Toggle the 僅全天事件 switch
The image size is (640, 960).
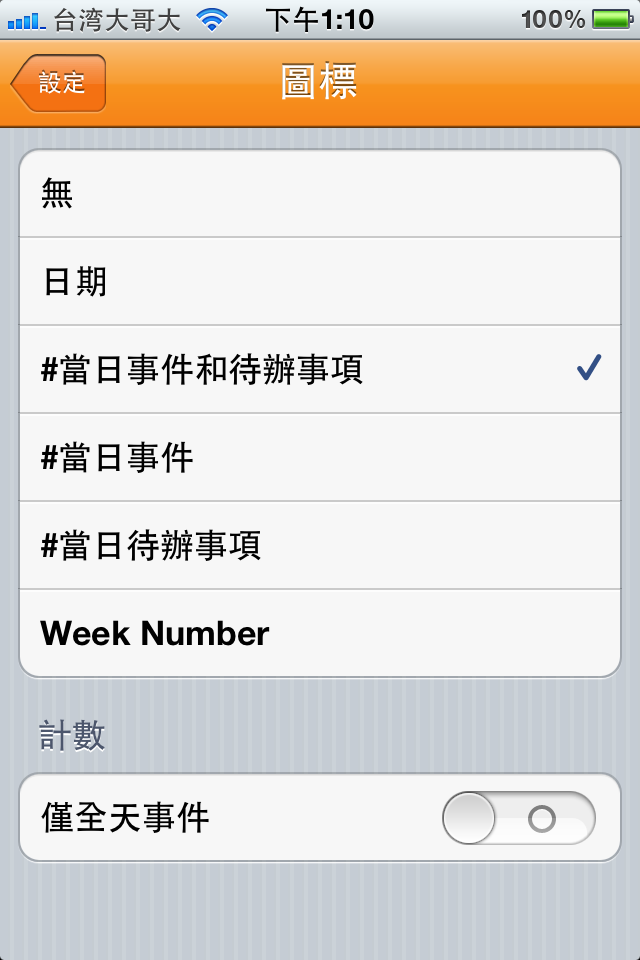[518, 819]
